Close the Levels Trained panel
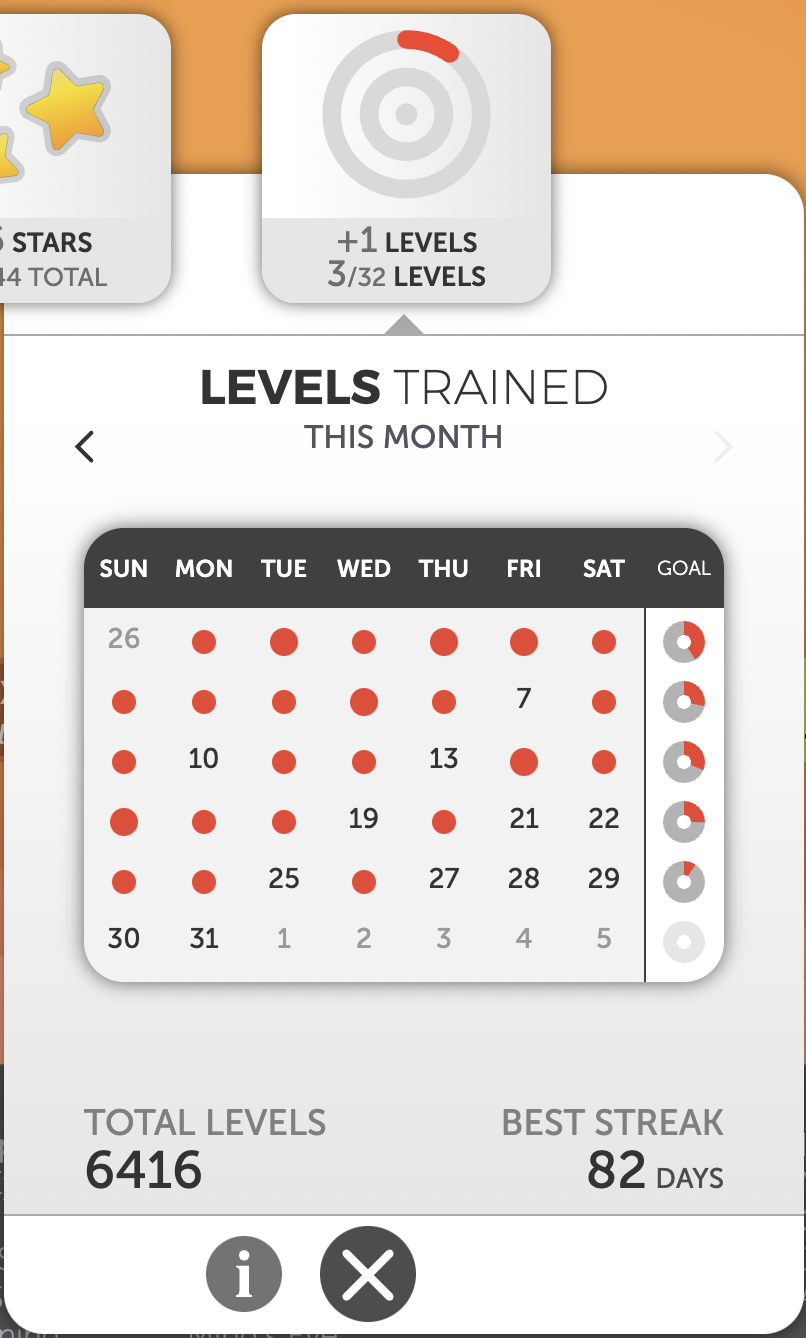This screenshot has height=1338, width=806. click(x=368, y=1275)
